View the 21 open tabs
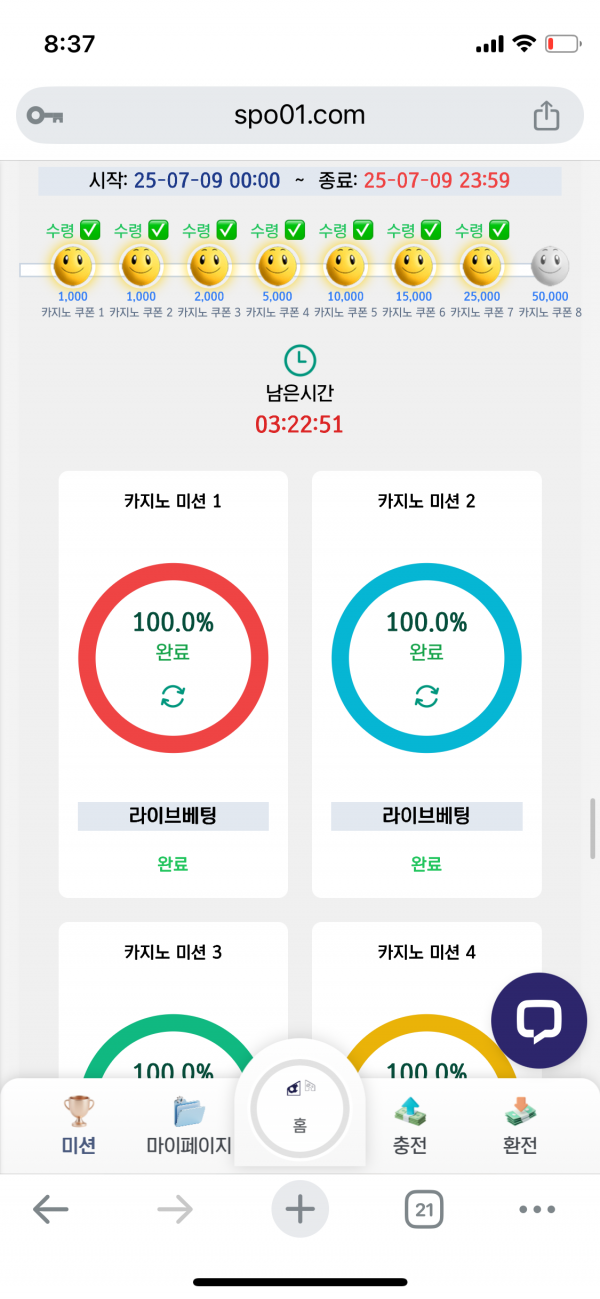 click(x=425, y=1210)
